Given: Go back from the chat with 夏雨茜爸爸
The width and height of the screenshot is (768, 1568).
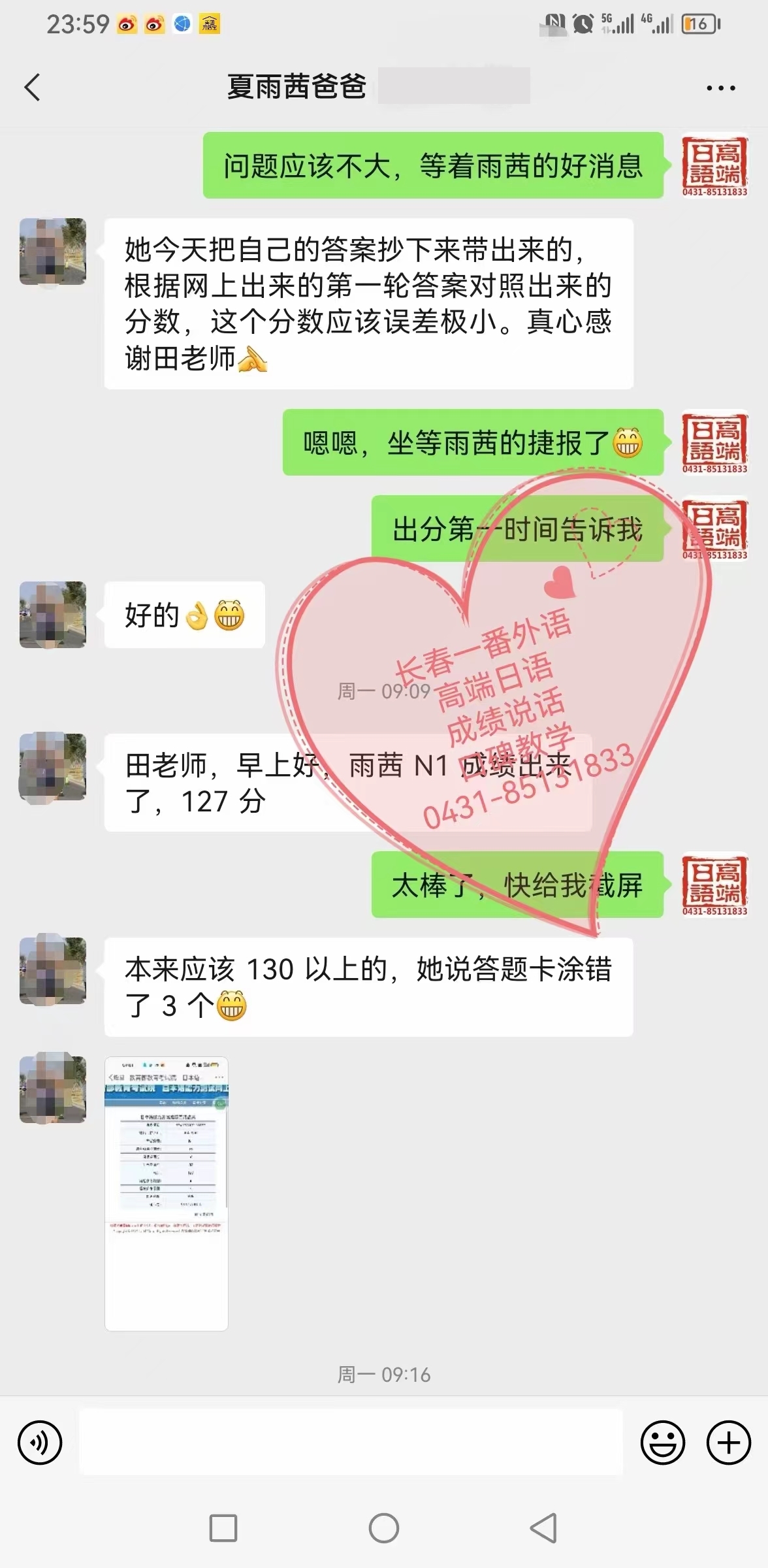Looking at the screenshot, I should click(32, 87).
